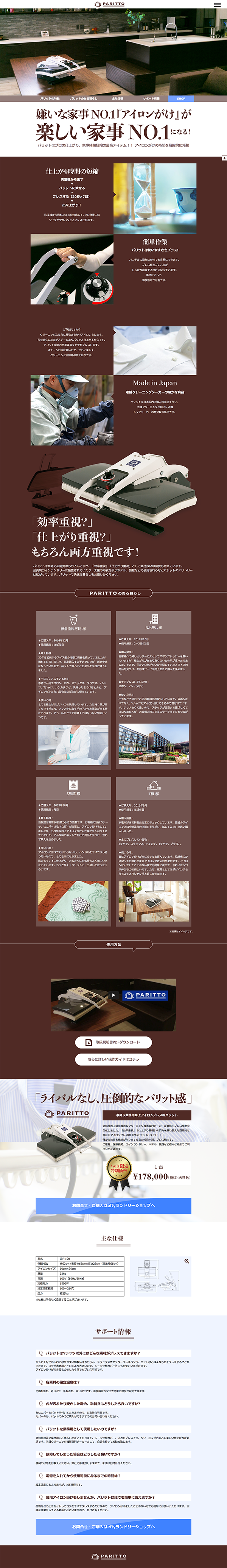Play the PARITTO usage video

113,996
